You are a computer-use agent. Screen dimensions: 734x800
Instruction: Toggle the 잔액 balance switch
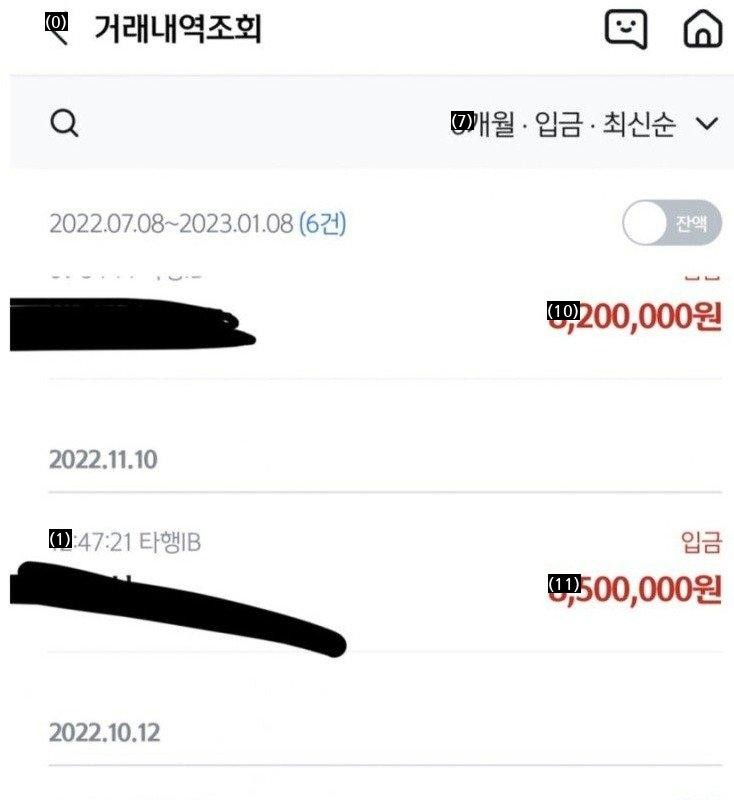[671, 223]
